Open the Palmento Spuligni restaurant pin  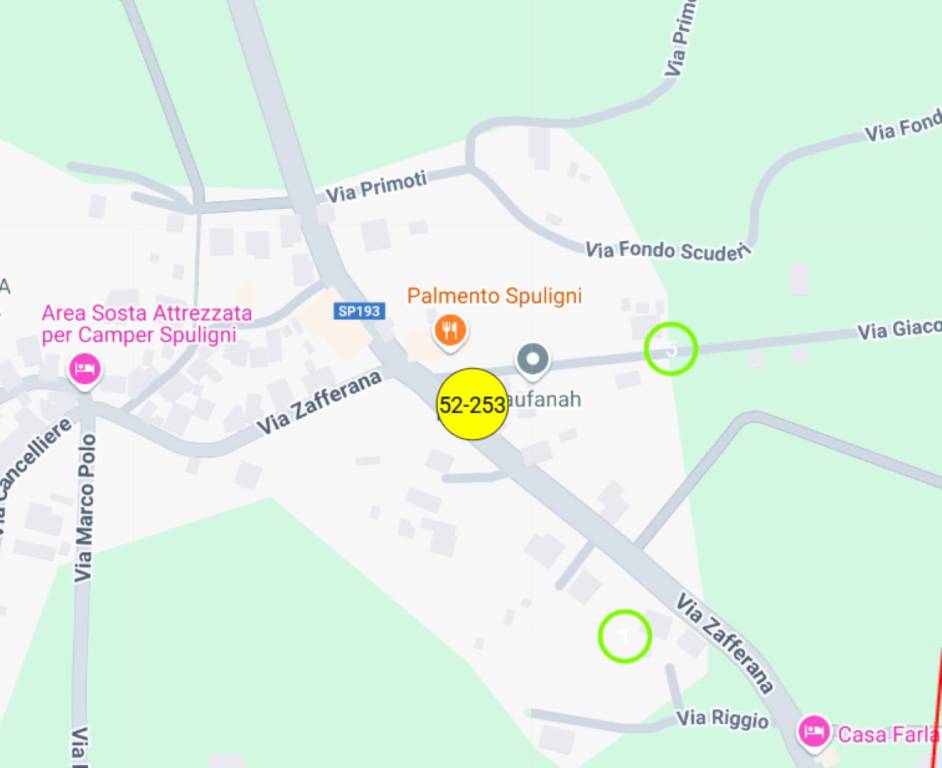[x=451, y=329]
